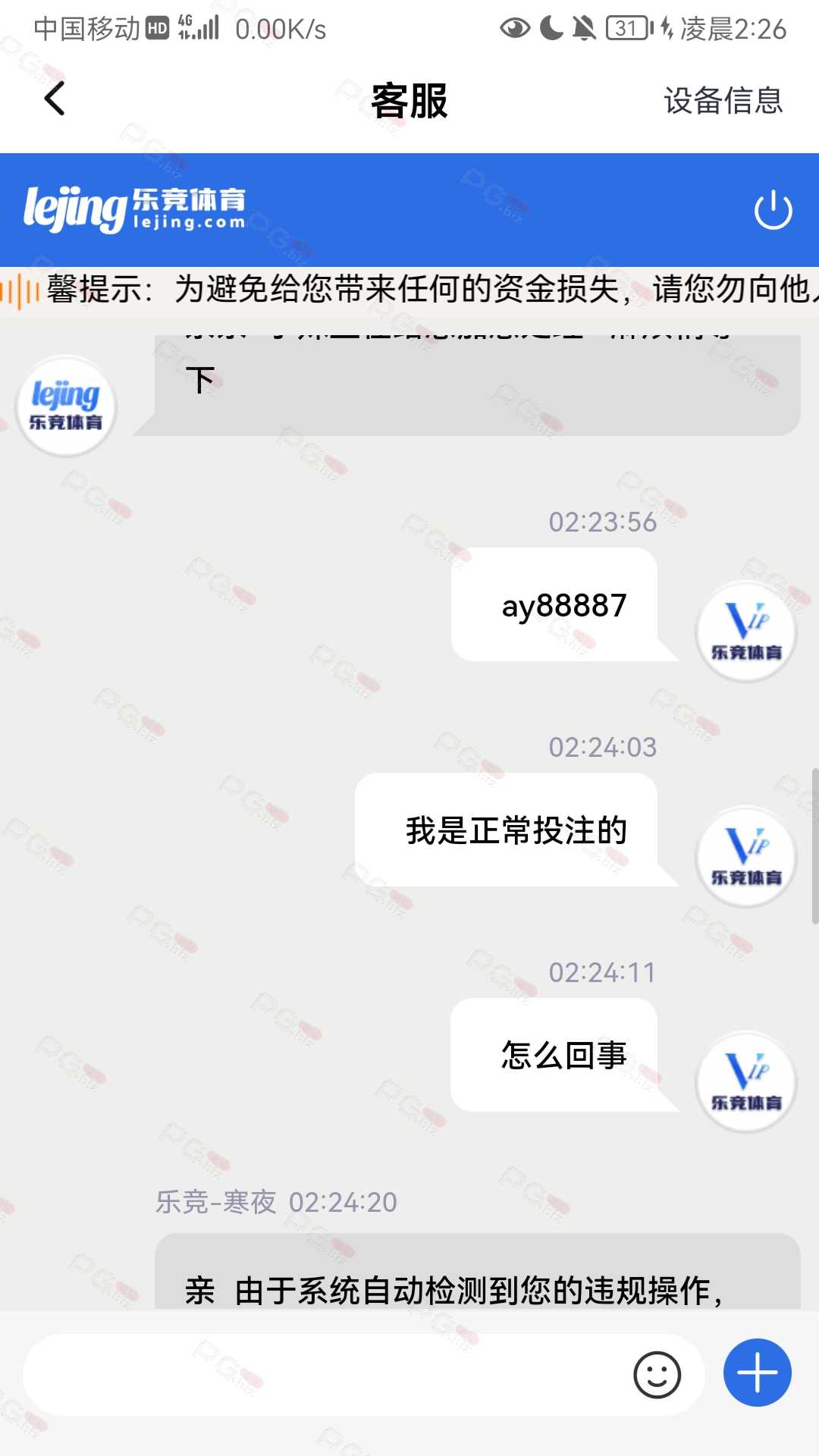Tap the blue plus attachment button
This screenshot has width=819, height=1456.
click(757, 1373)
